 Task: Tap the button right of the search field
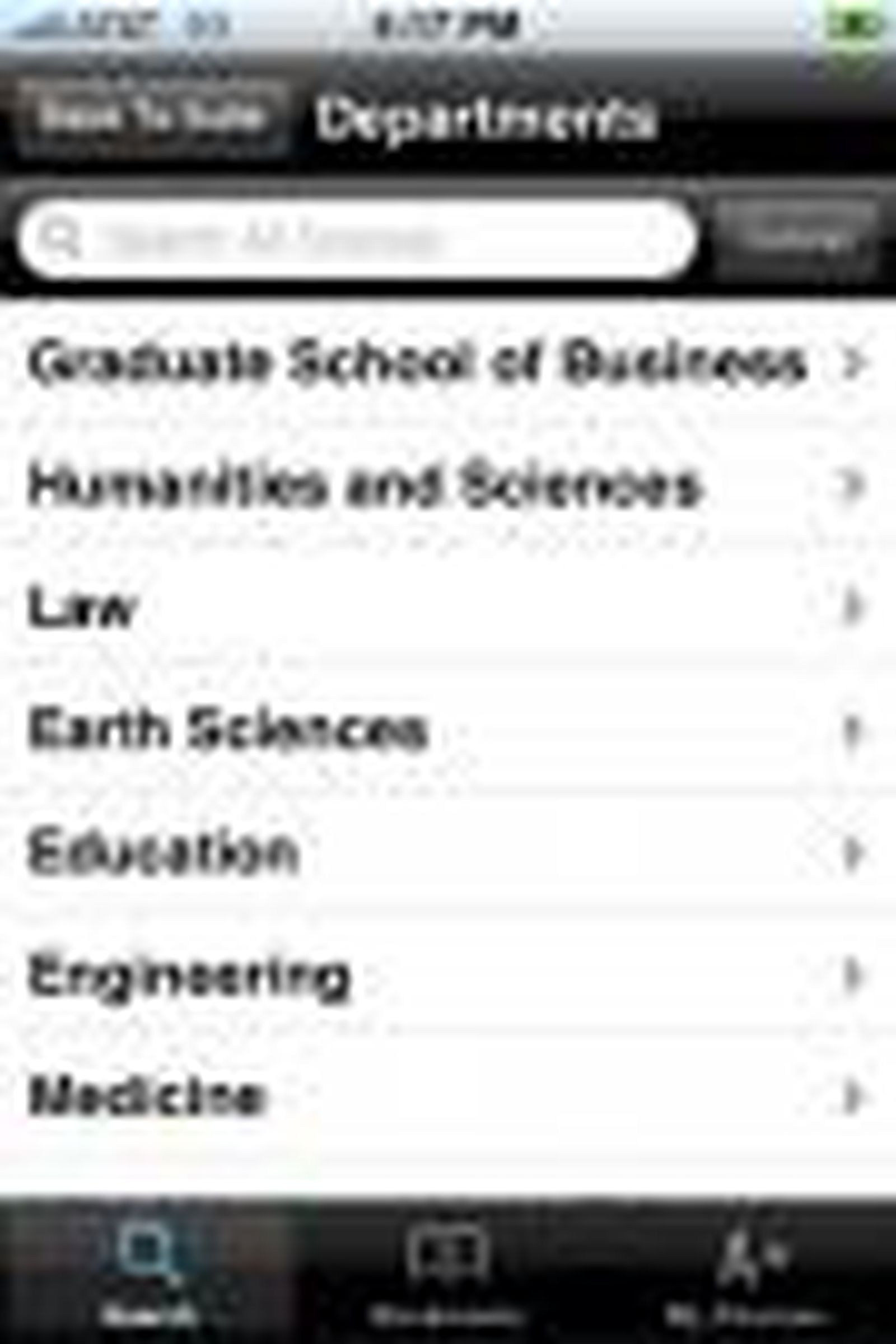click(797, 239)
